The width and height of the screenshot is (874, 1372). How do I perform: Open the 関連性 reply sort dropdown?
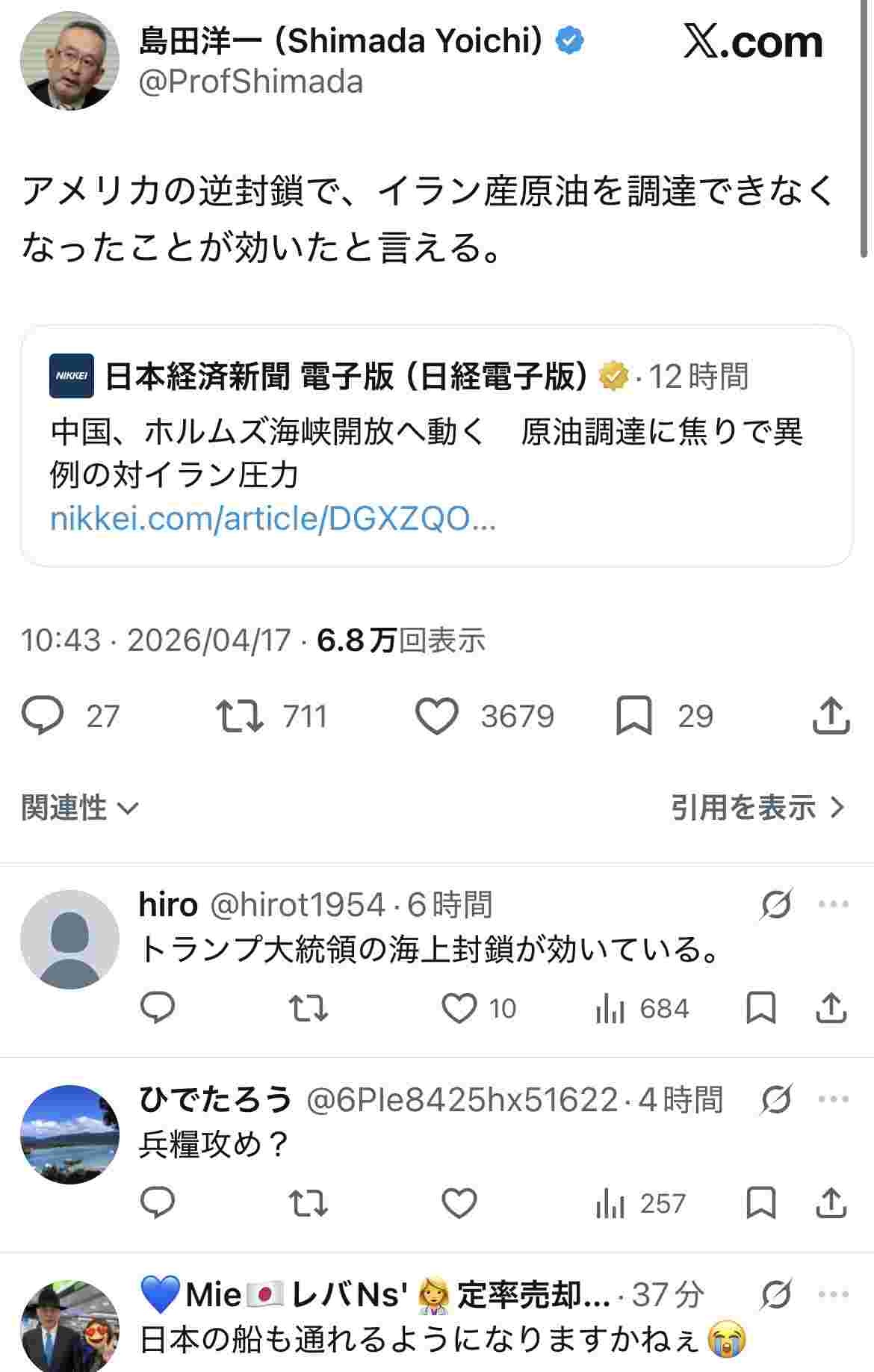click(x=80, y=808)
